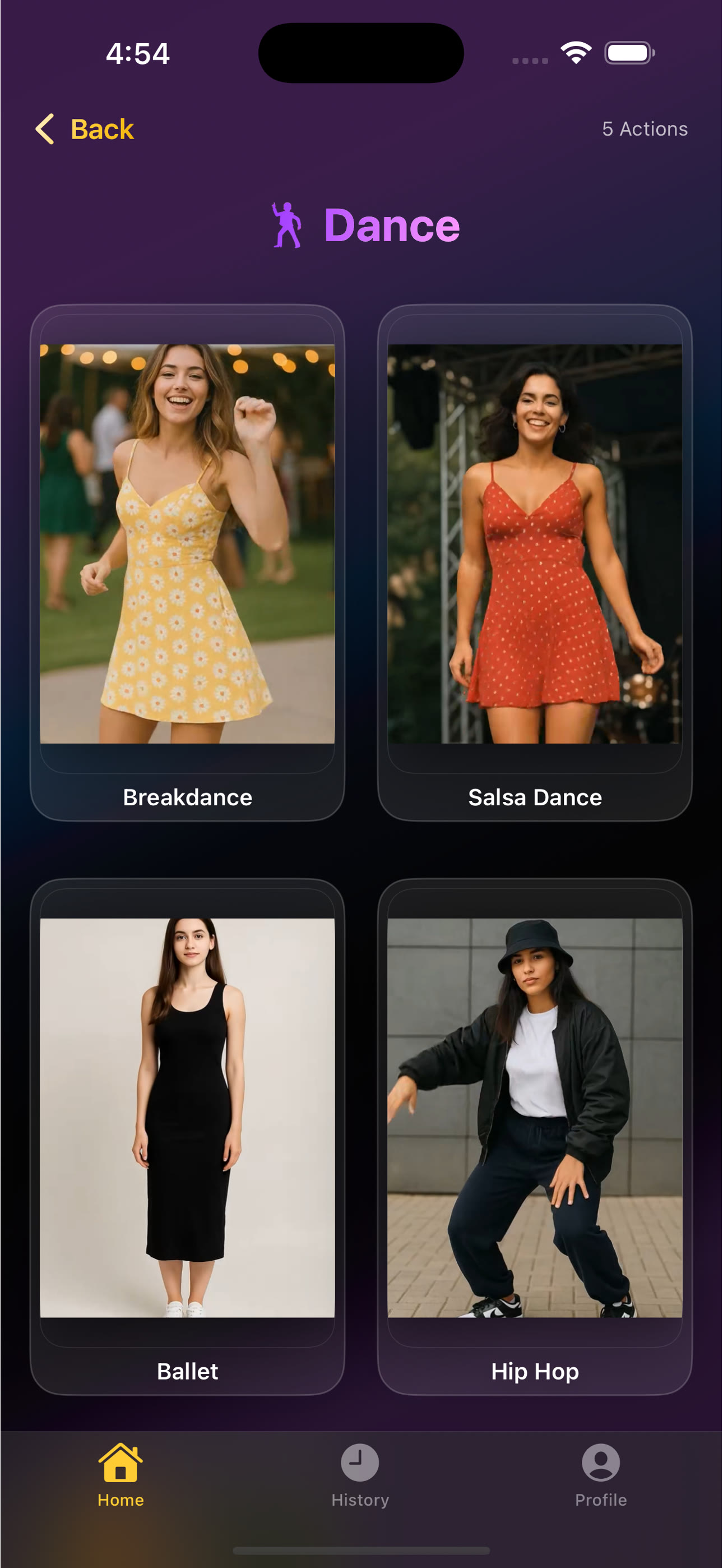Tap the Breakdance caption text
The height and width of the screenshot is (1568, 723).
pyautogui.click(x=187, y=796)
